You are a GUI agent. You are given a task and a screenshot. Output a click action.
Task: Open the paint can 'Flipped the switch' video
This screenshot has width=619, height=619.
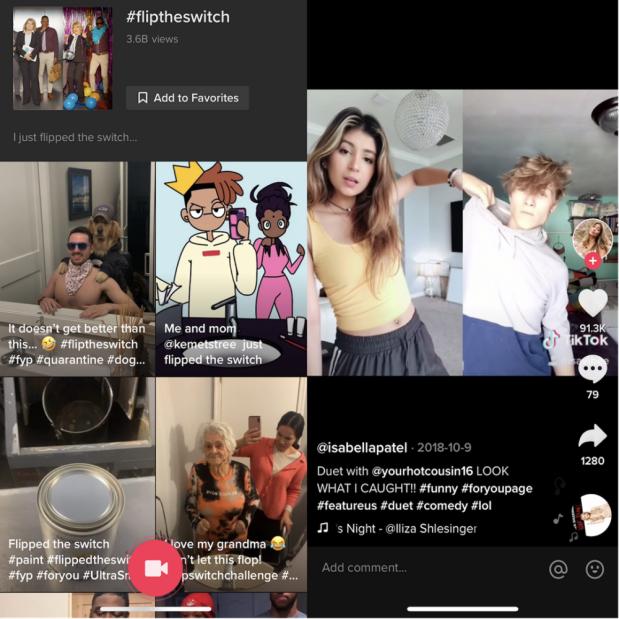[x=77, y=483]
